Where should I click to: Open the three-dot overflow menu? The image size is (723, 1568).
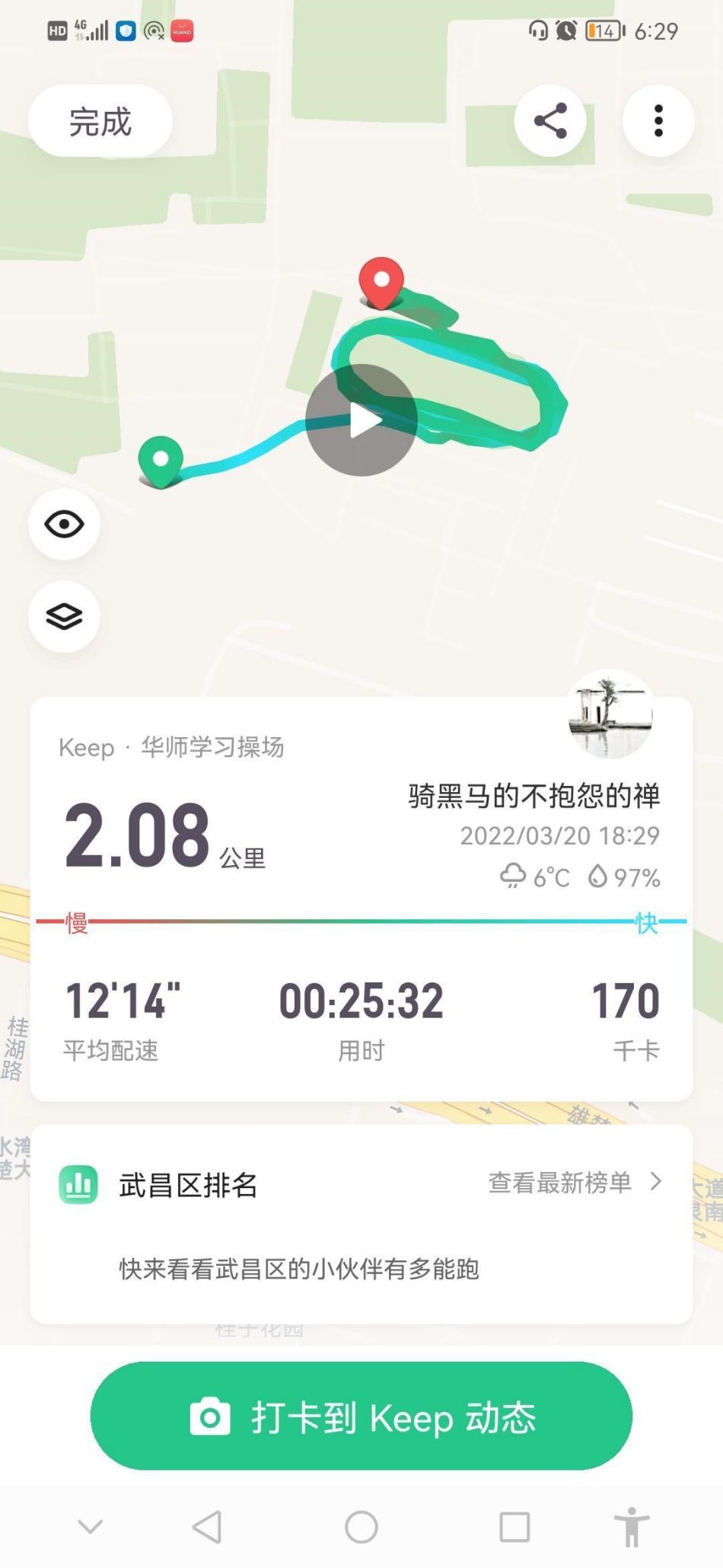658,120
